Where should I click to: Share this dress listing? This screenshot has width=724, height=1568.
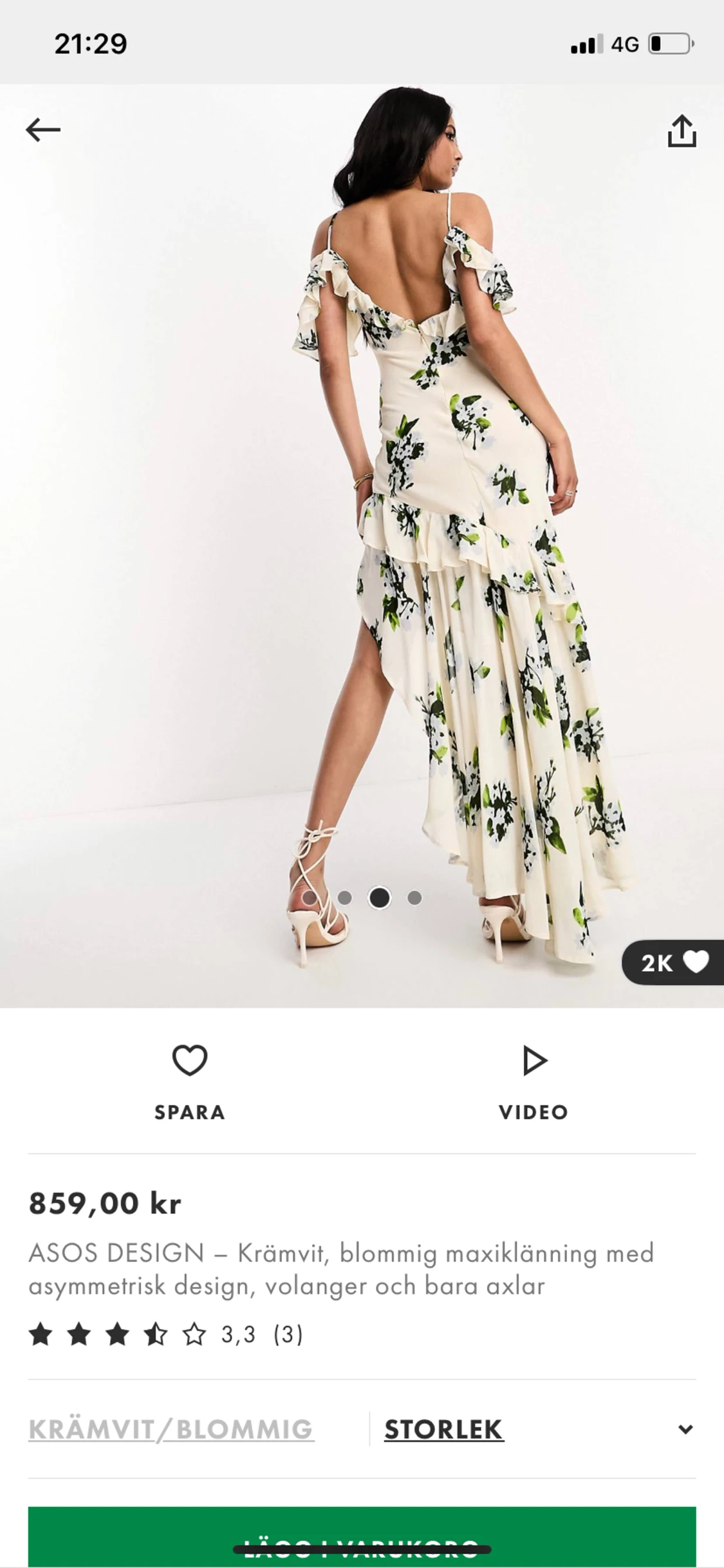[682, 131]
